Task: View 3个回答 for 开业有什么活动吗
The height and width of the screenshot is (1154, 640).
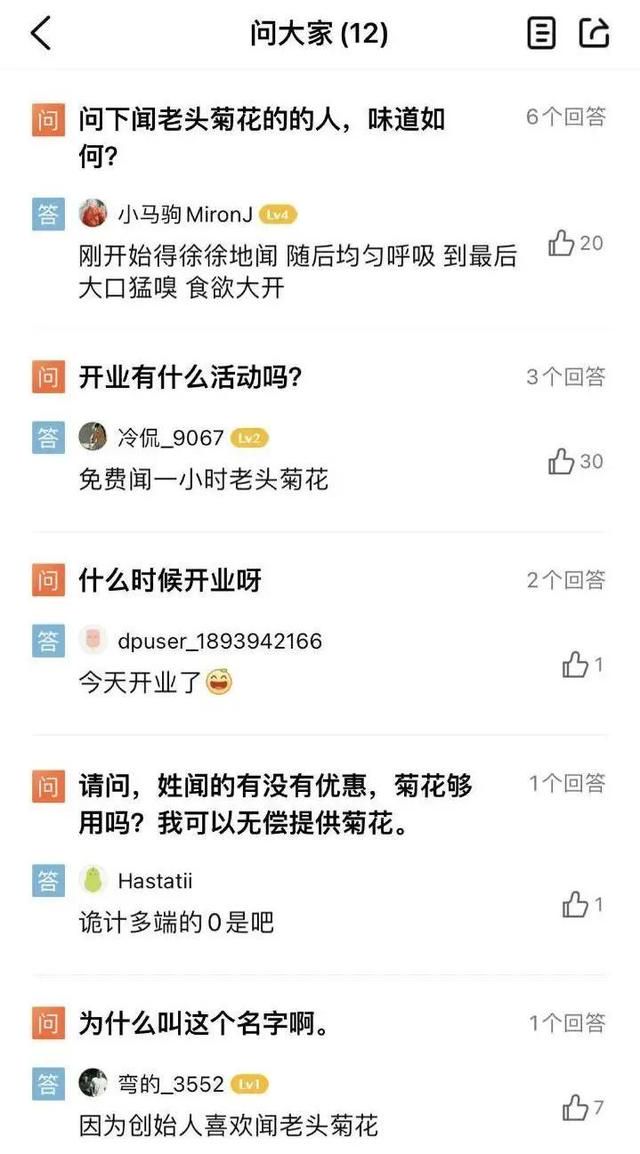Action: (x=566, y=377)
